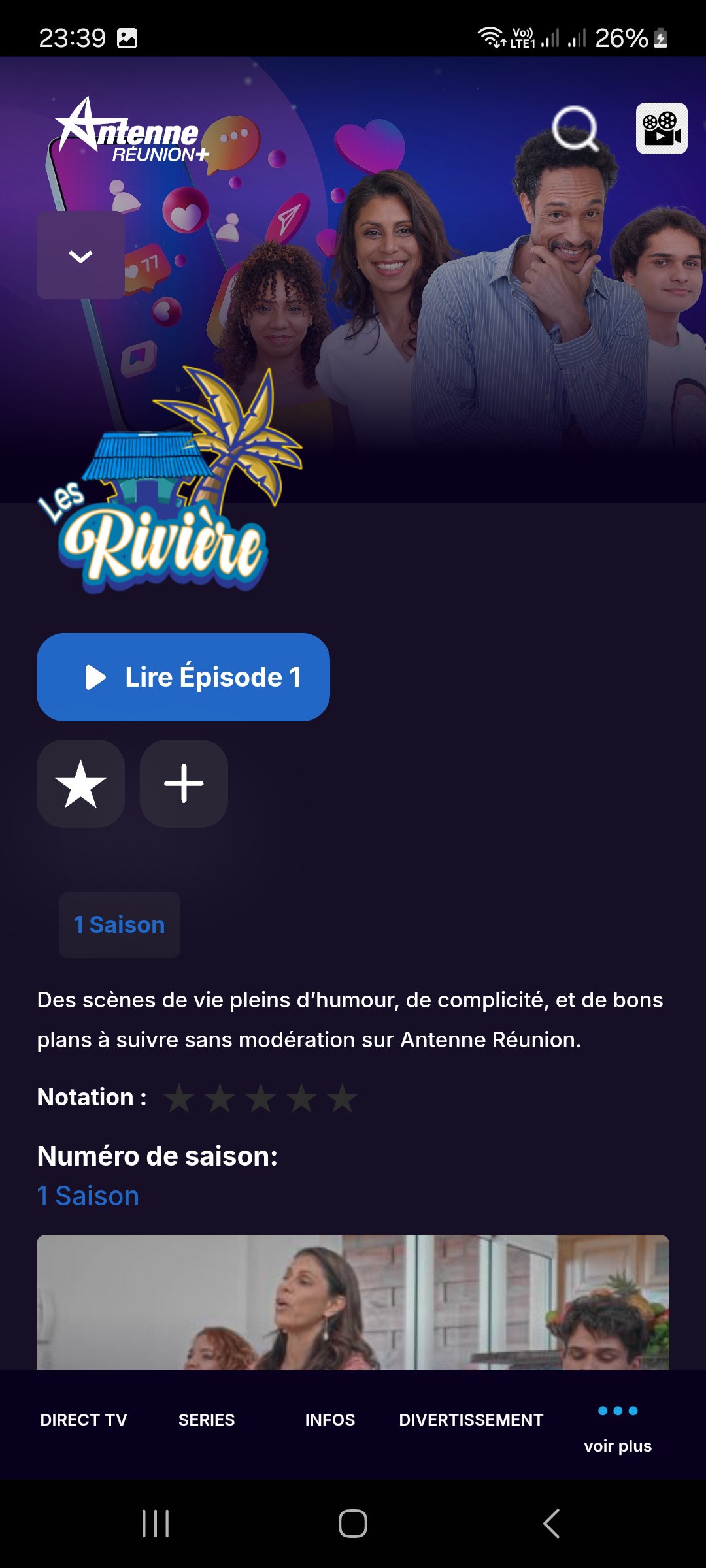Go back using the system back button
This screenshot has width=706, height=1568.
tap(551, 1524)
